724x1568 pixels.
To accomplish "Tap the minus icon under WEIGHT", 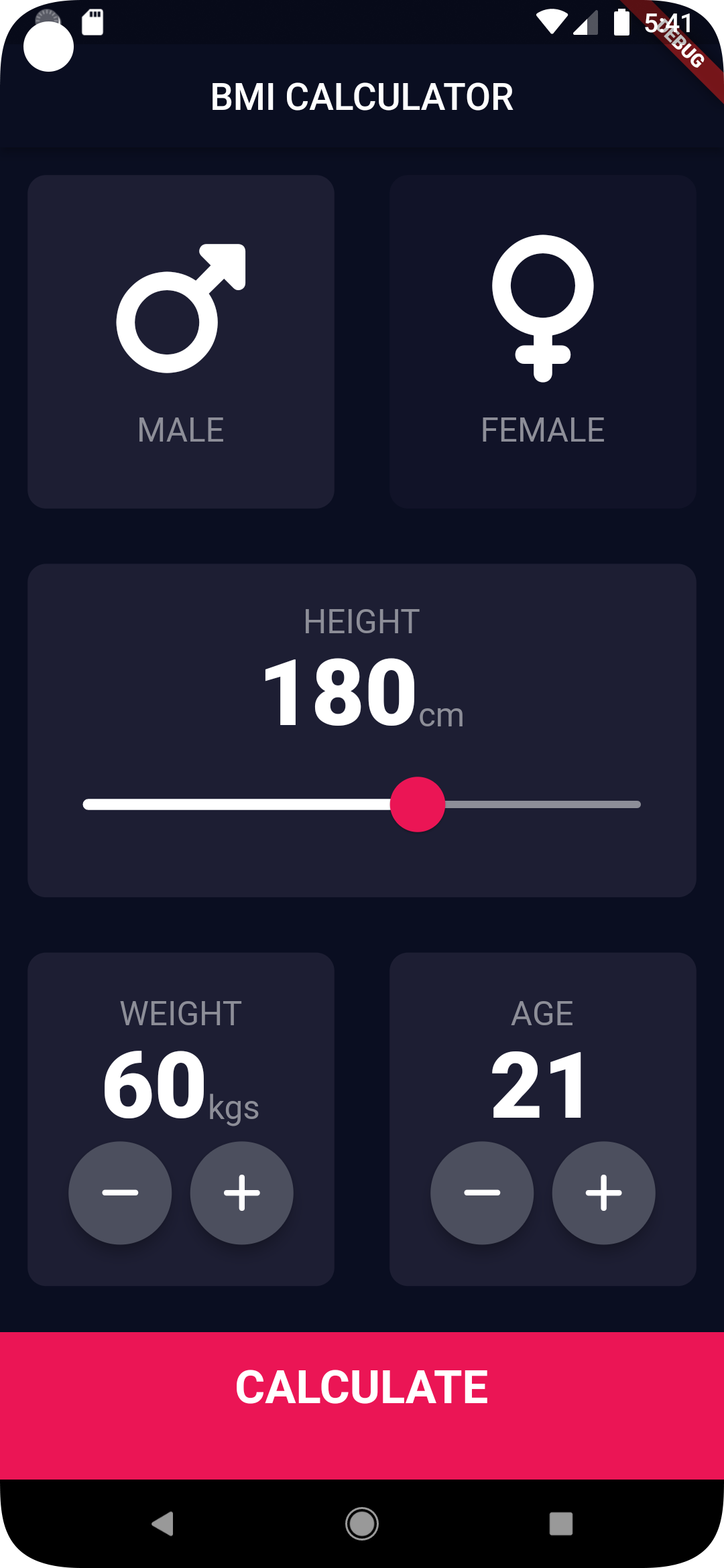I will [121, 1193].
